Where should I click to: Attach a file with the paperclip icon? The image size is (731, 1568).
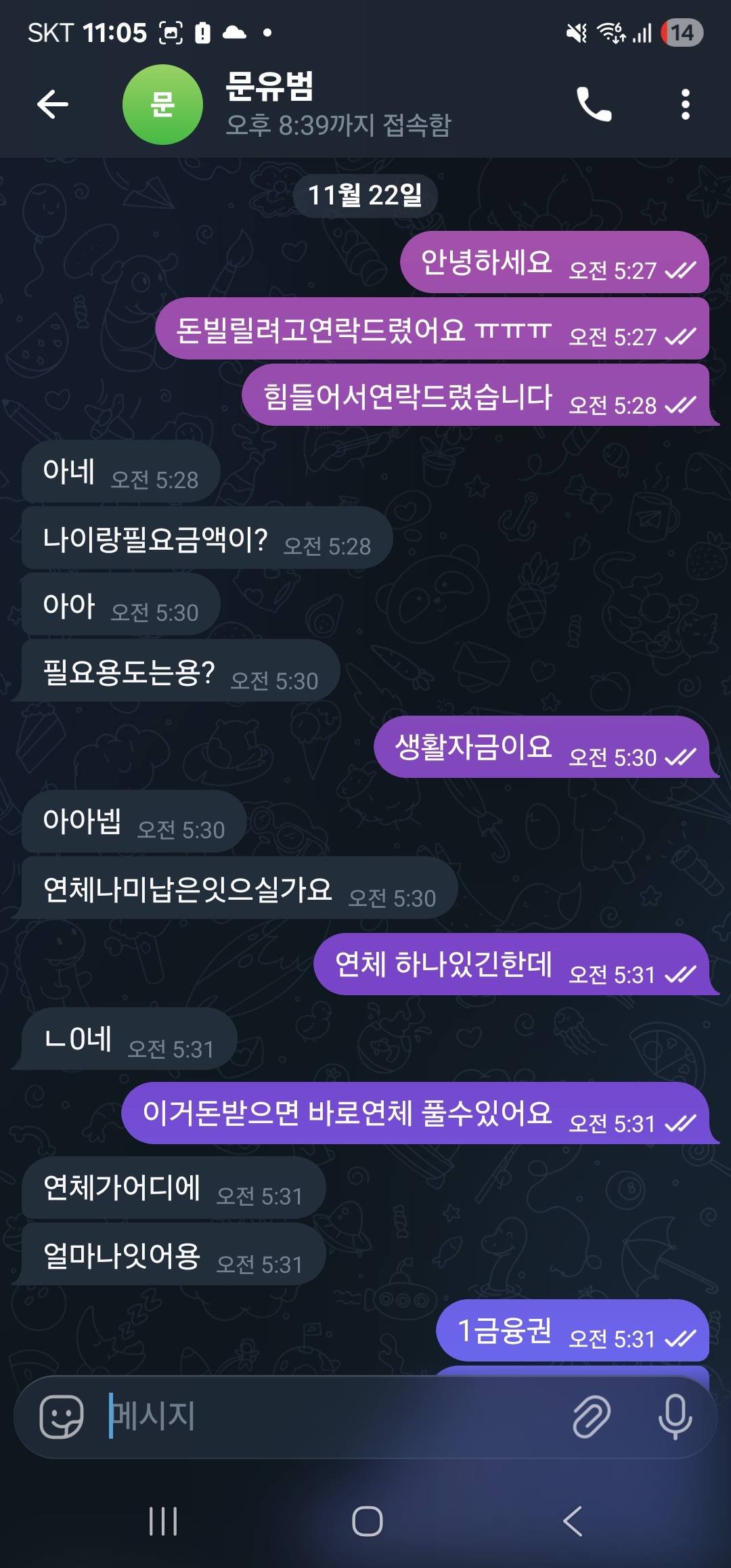592,1416
